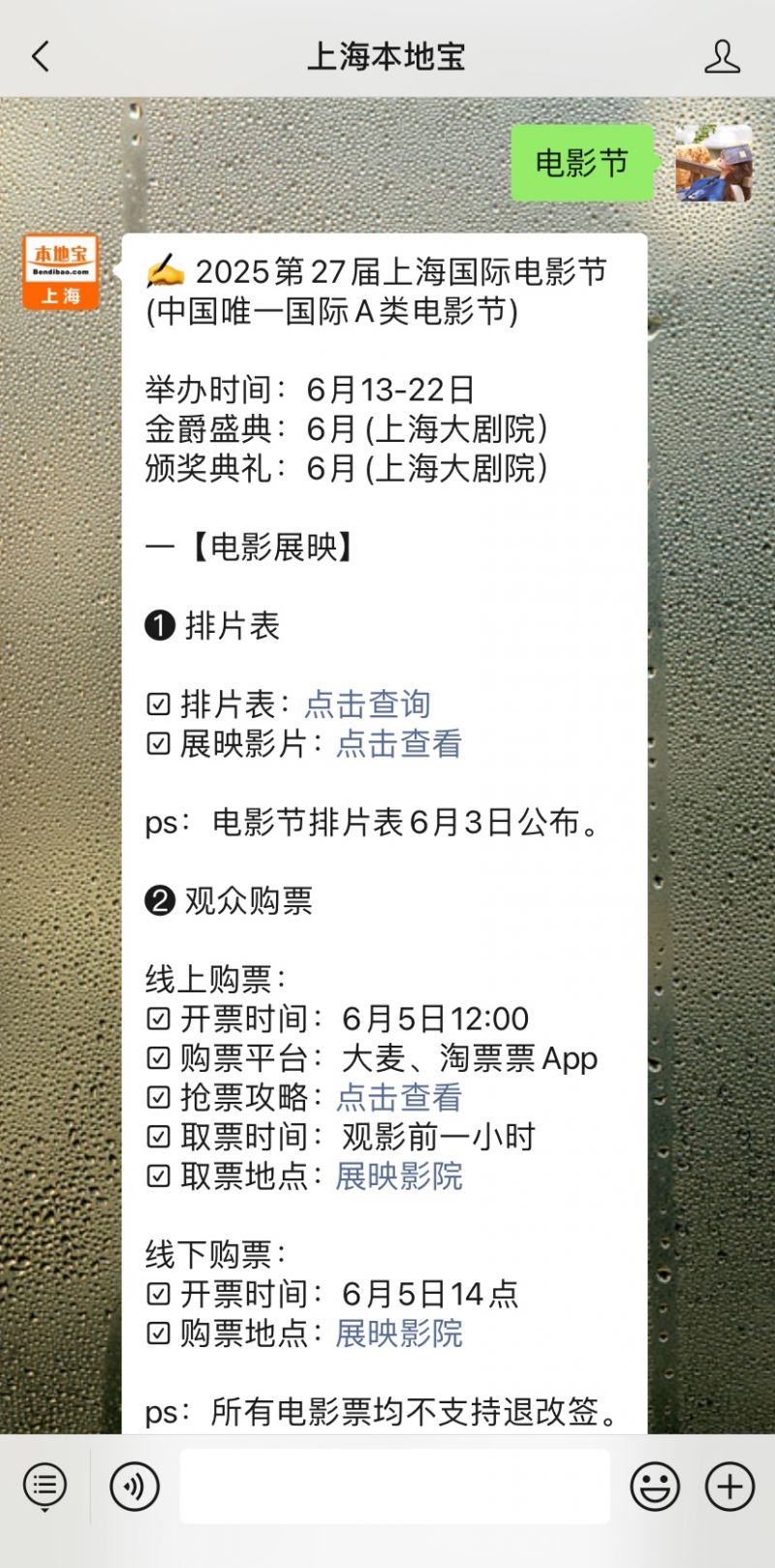Tap the message input field
This screenshot has width=775, height=1568.
[x=394, y=1486]
